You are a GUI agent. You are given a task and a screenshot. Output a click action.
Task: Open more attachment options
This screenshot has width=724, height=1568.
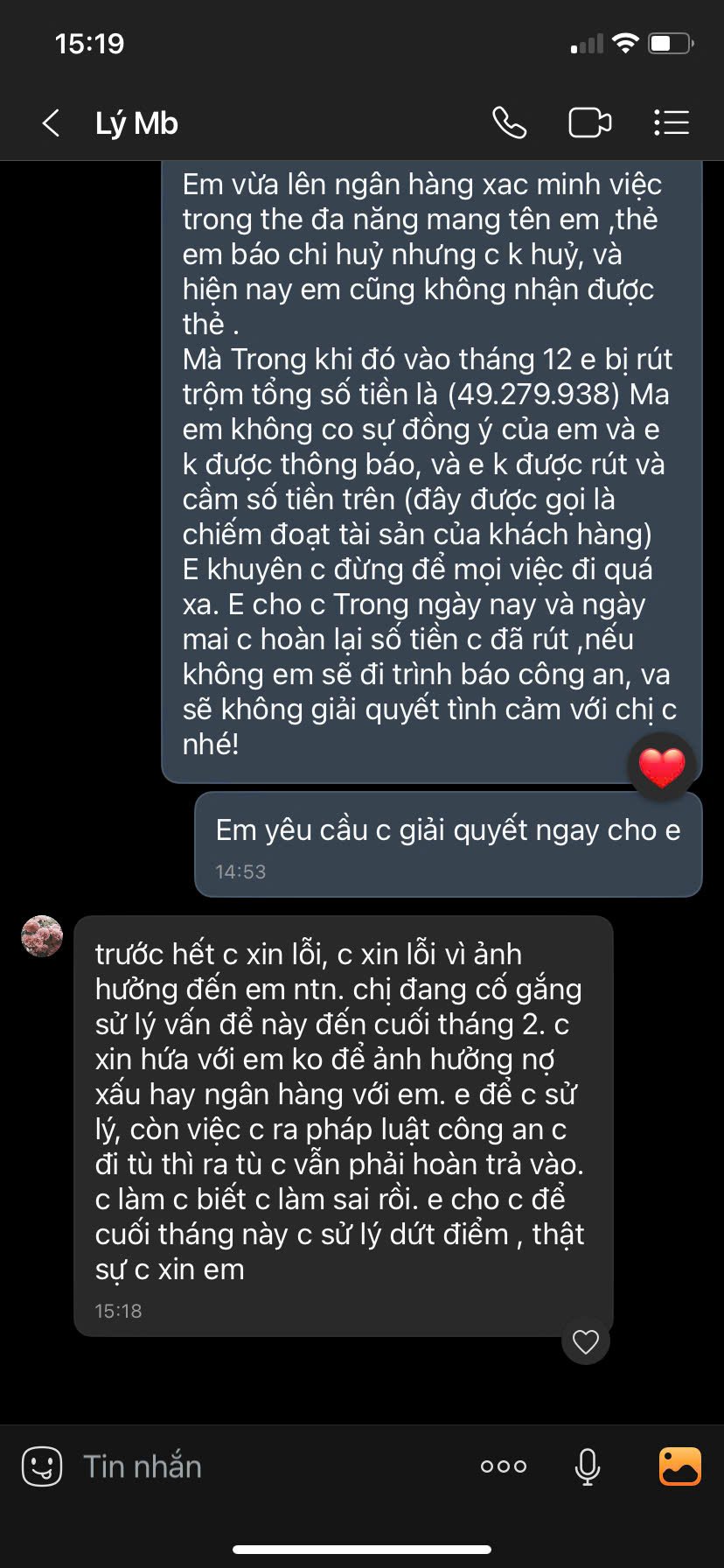pos(504,1466)
